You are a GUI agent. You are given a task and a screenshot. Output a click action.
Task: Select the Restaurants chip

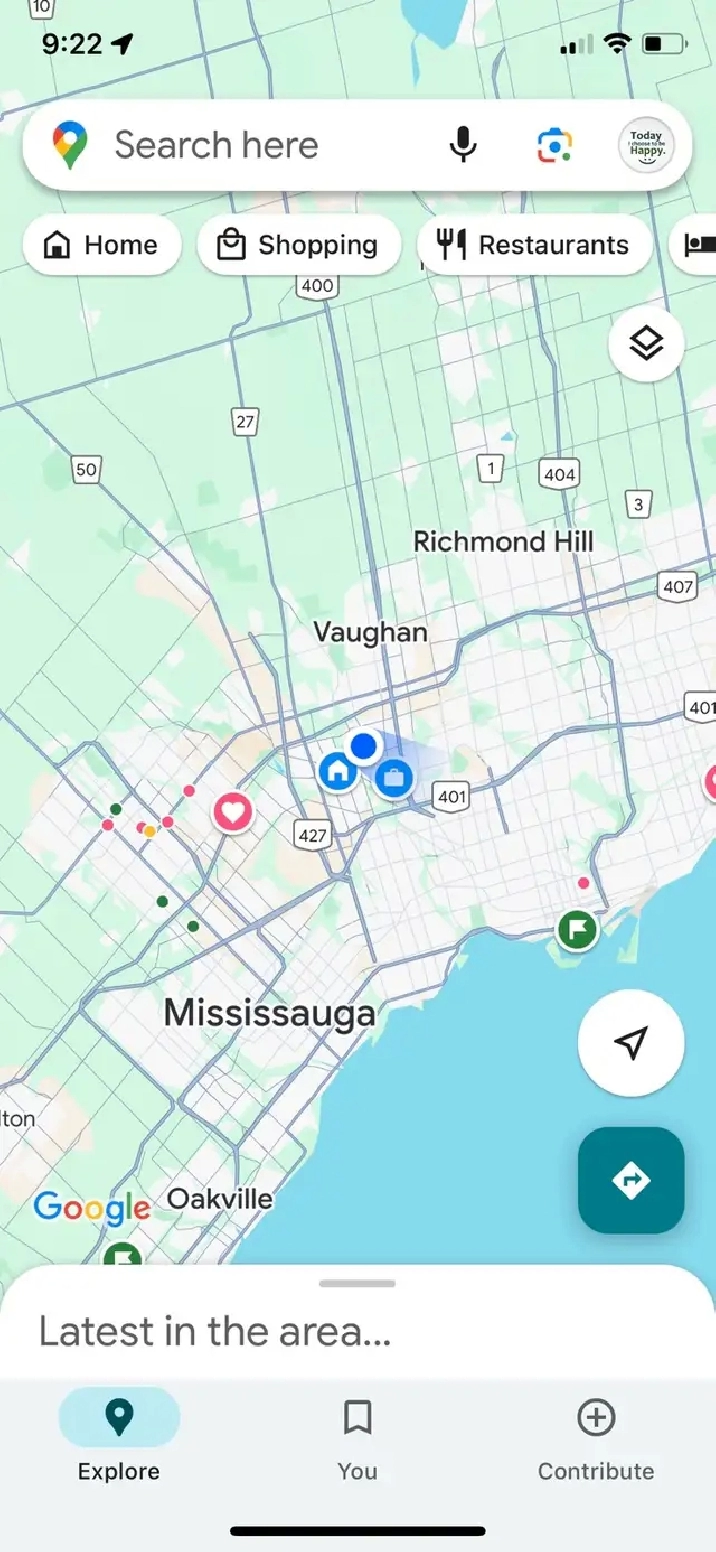coord(534,245)
